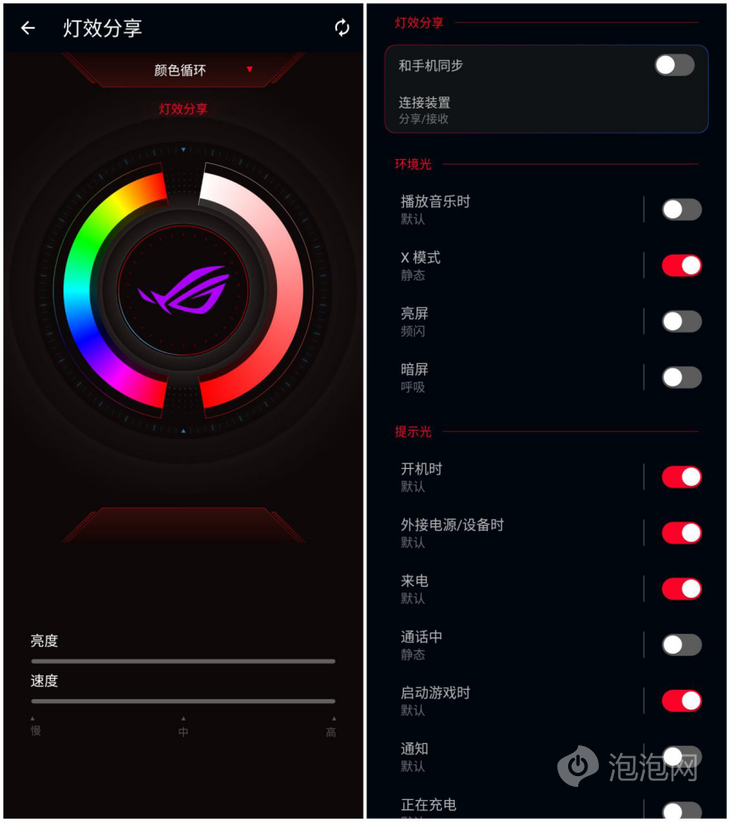Disable the X 模式 lighting toggle

pos(681,265)
